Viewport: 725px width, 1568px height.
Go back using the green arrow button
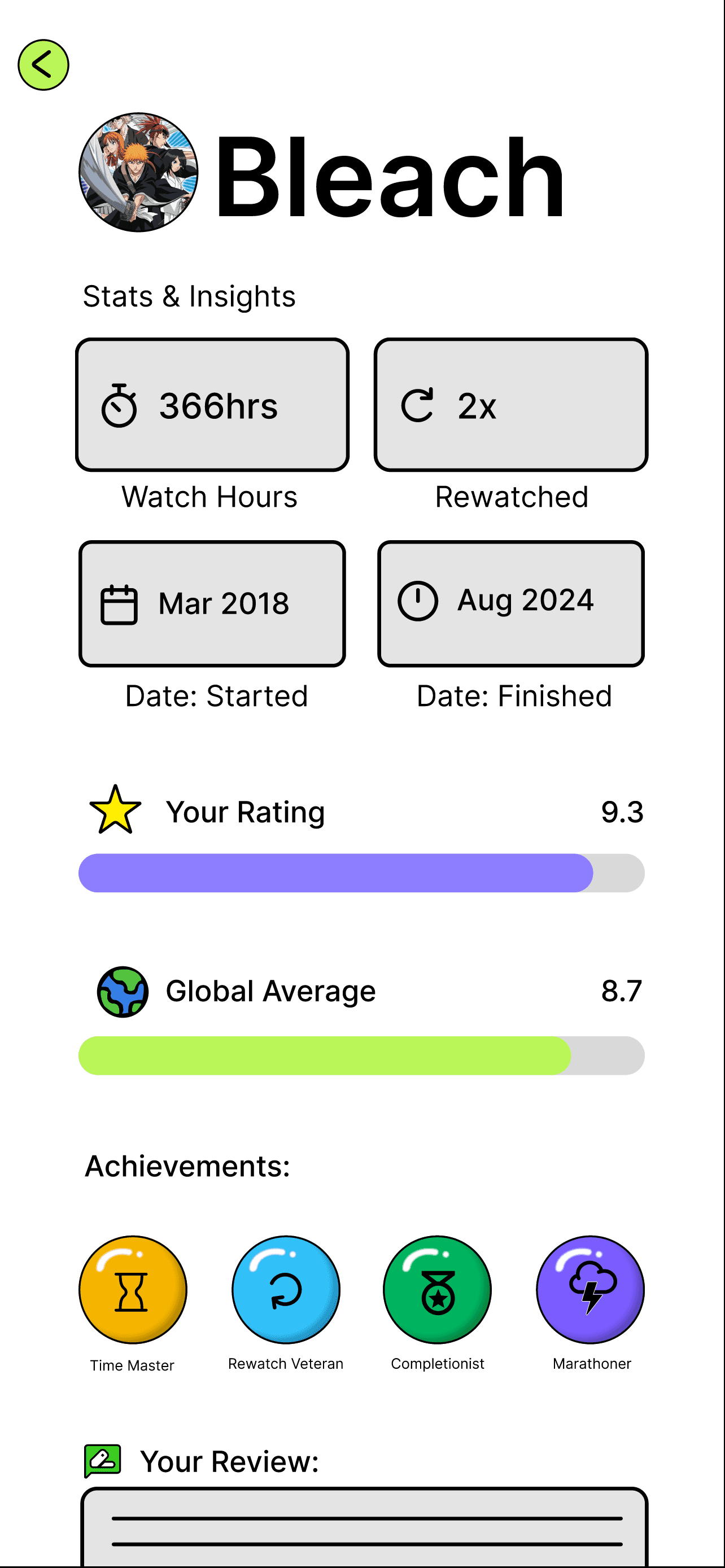(43, 65)
